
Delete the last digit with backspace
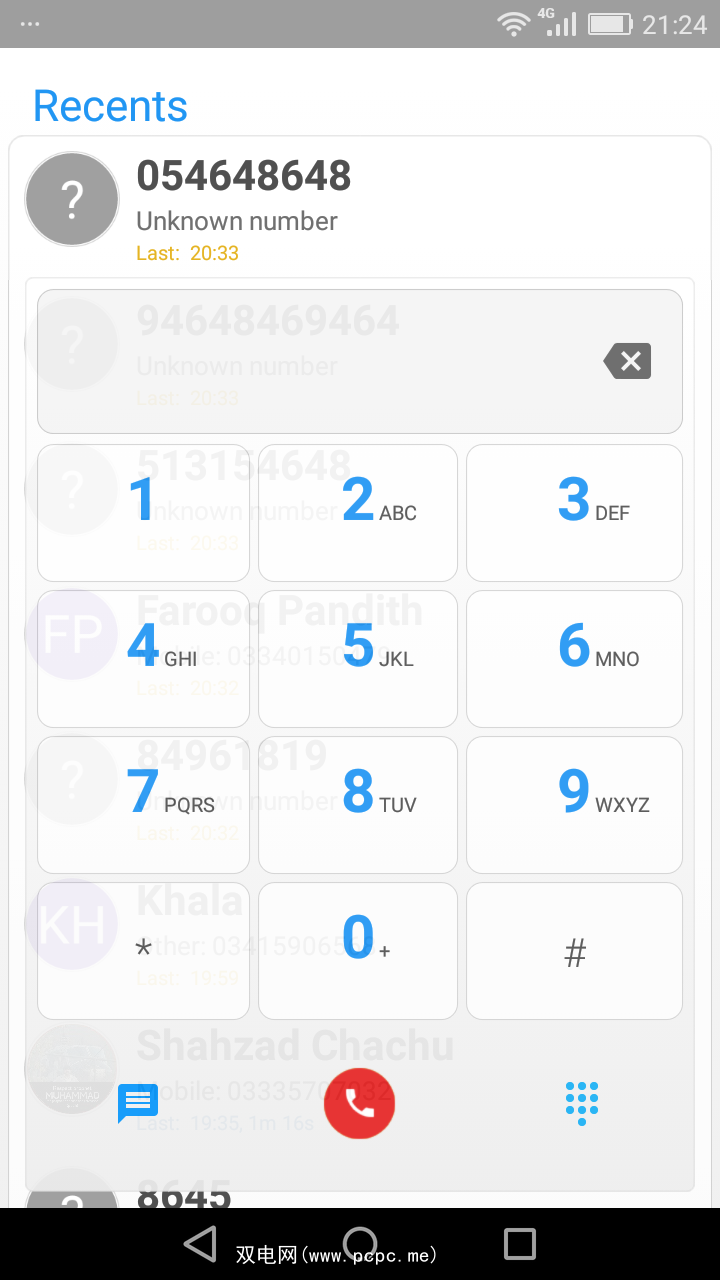628,361
